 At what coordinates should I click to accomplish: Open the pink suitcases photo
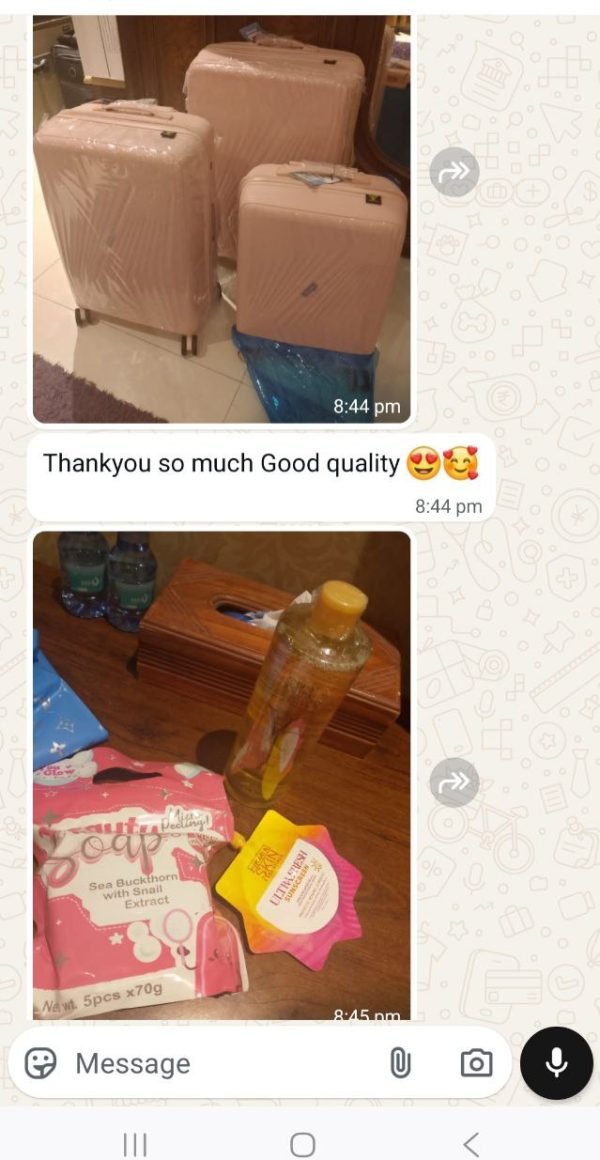pos(222,220)
